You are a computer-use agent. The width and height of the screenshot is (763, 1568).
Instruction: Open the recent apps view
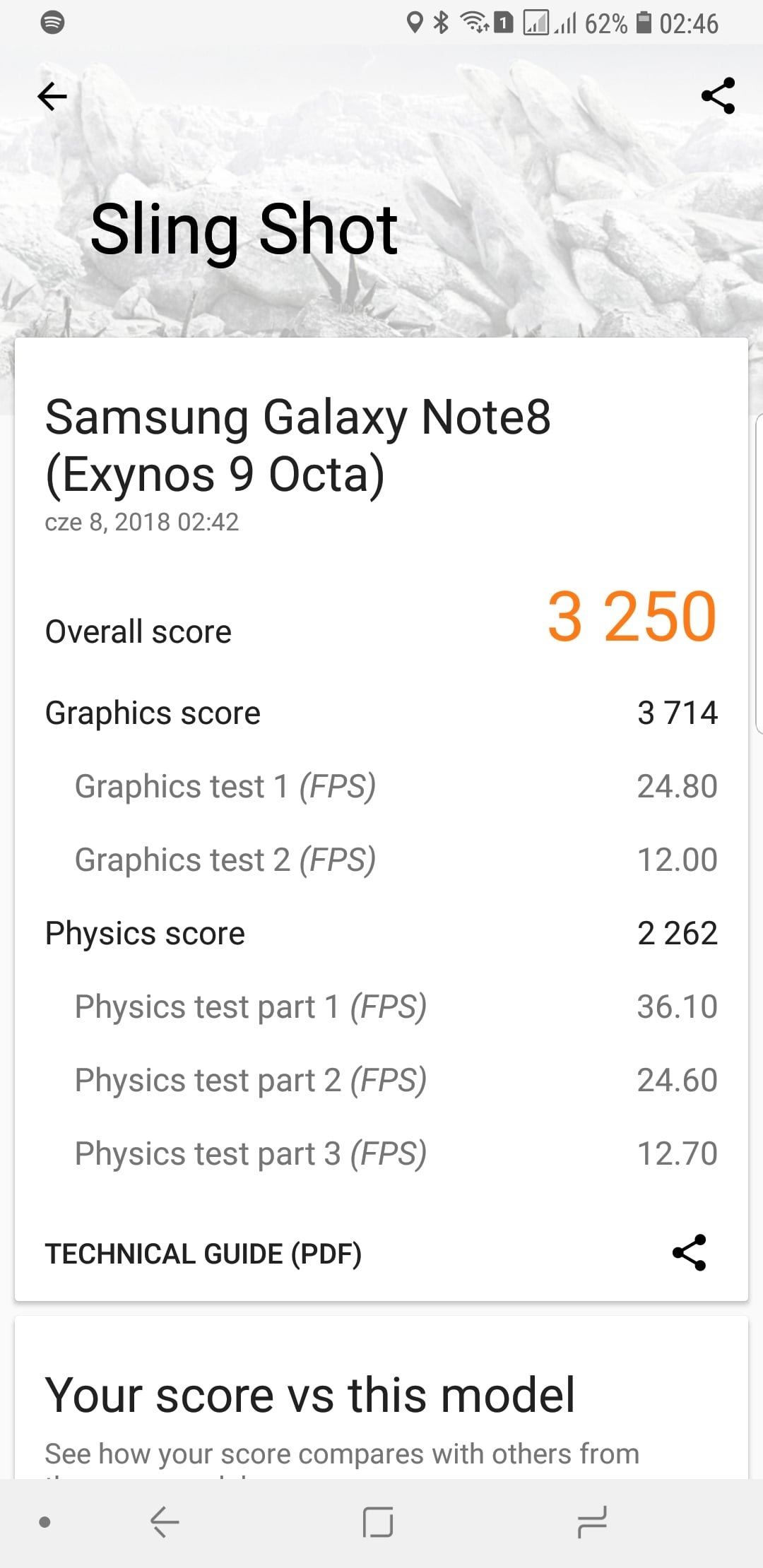pyautogui.click(x=592, y=1521)
